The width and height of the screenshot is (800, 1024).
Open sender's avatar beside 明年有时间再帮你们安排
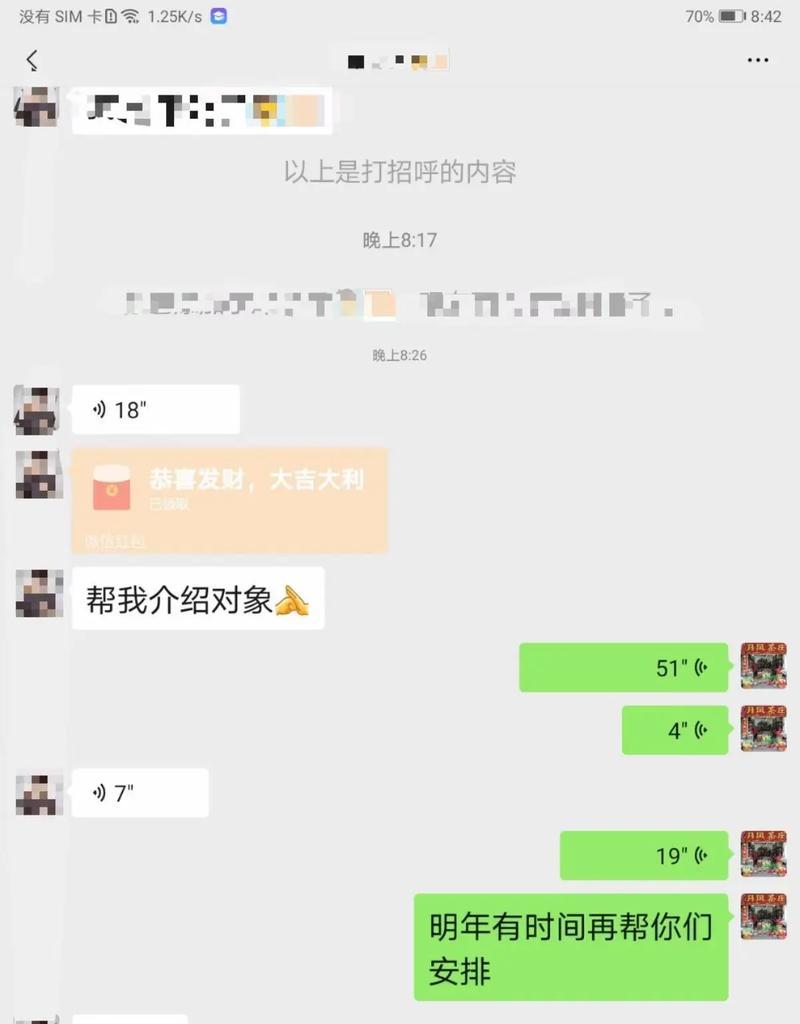click(x=763, y=917)
